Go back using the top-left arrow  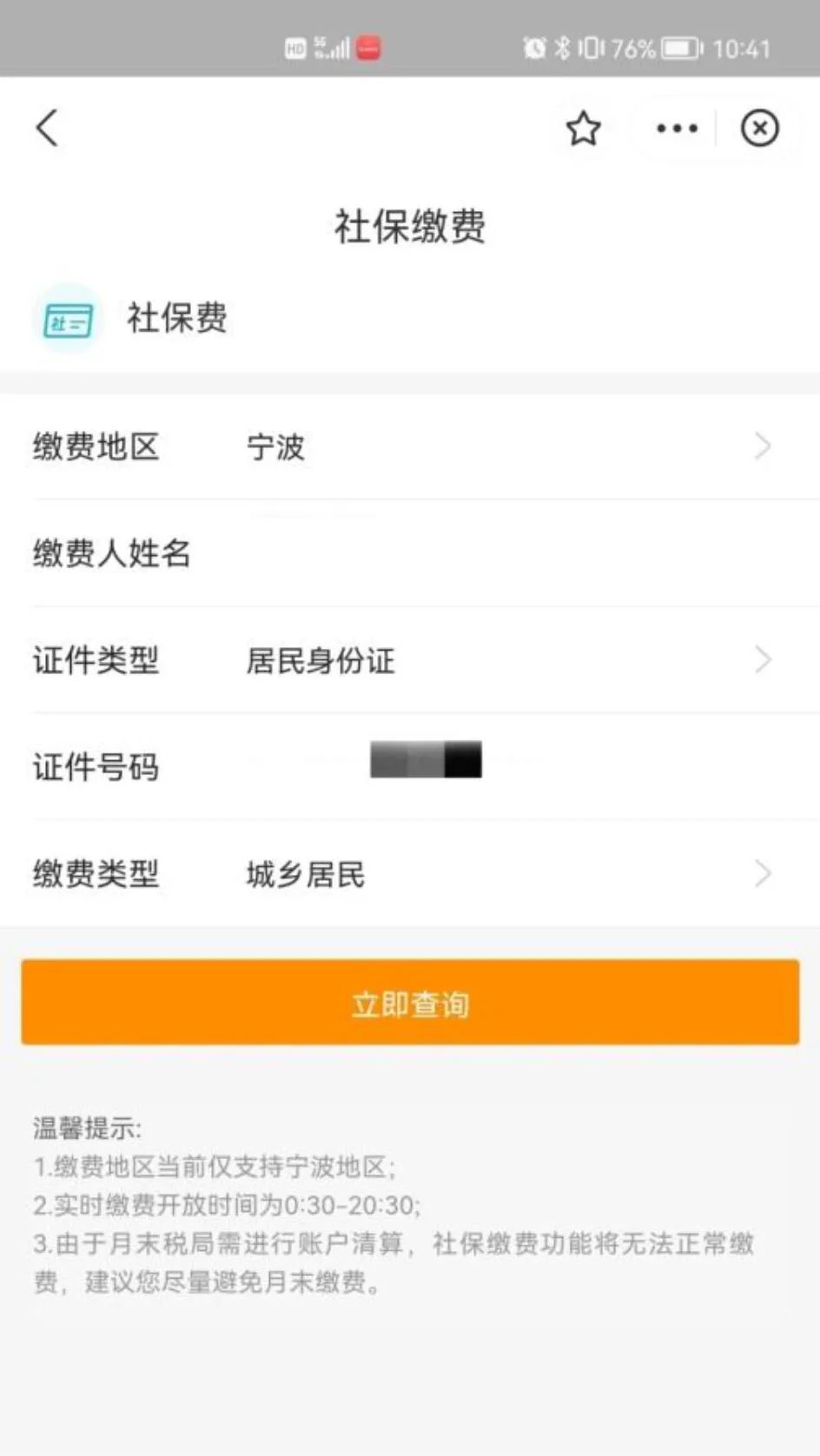(x=48, y=129)
